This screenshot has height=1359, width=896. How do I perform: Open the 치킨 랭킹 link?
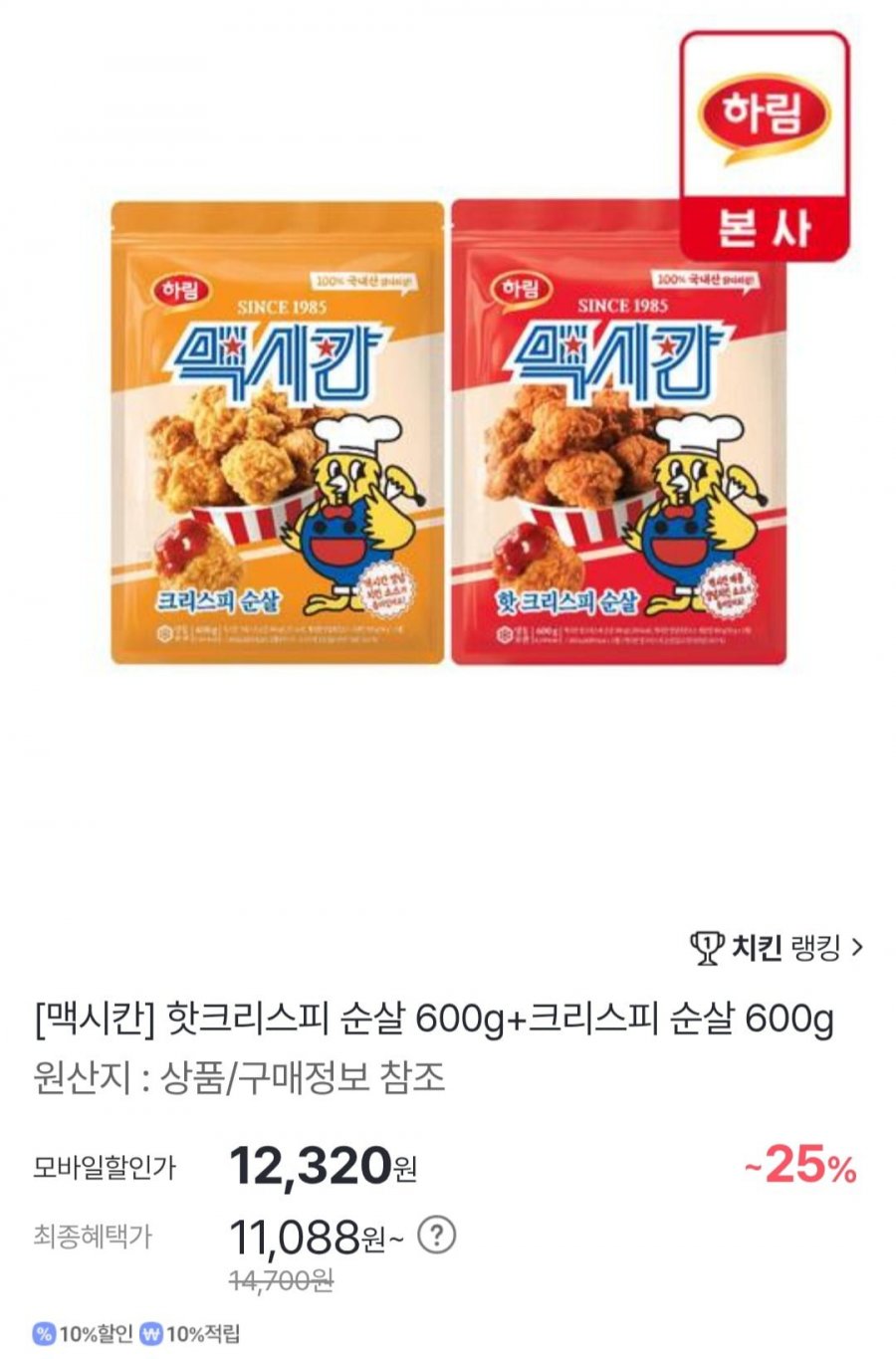[778, 947]
